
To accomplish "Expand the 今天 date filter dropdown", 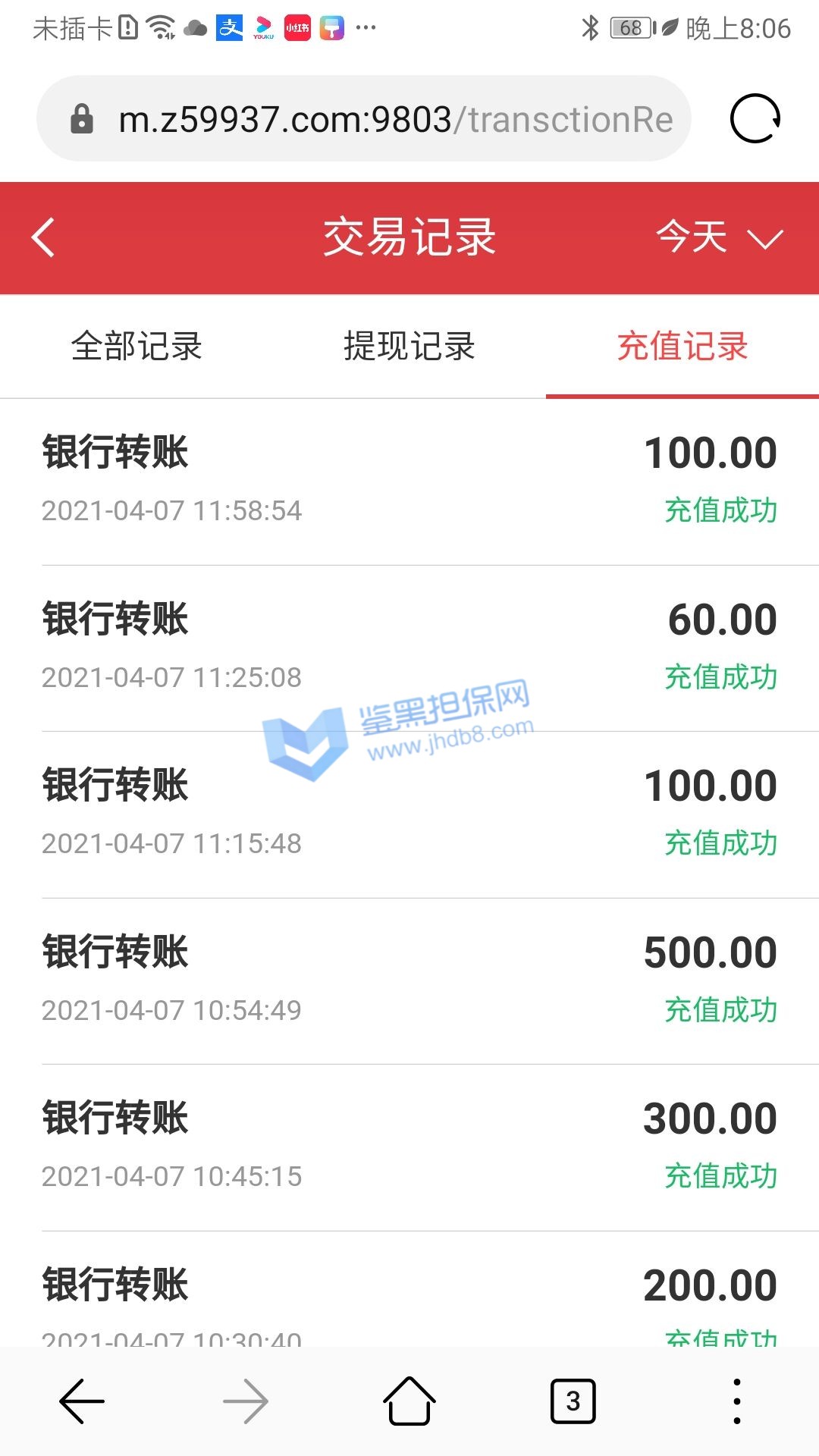I will (717, 237).
